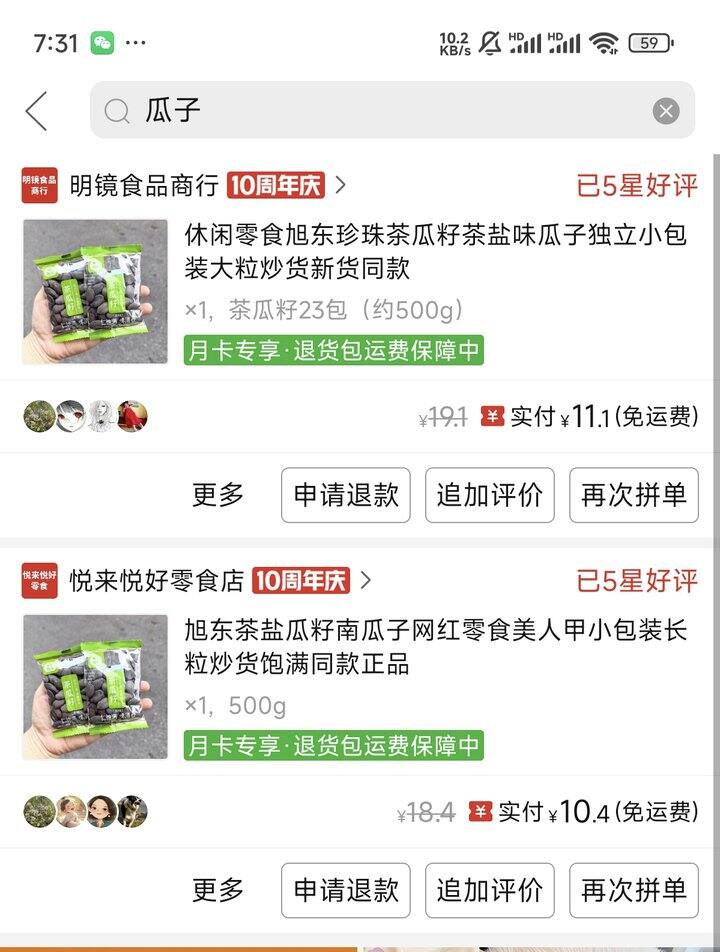Screen dimensions: 720x952
Task: Tap 追加评价 for the 悦来悦好零食店 order
Action: [490, 889]
